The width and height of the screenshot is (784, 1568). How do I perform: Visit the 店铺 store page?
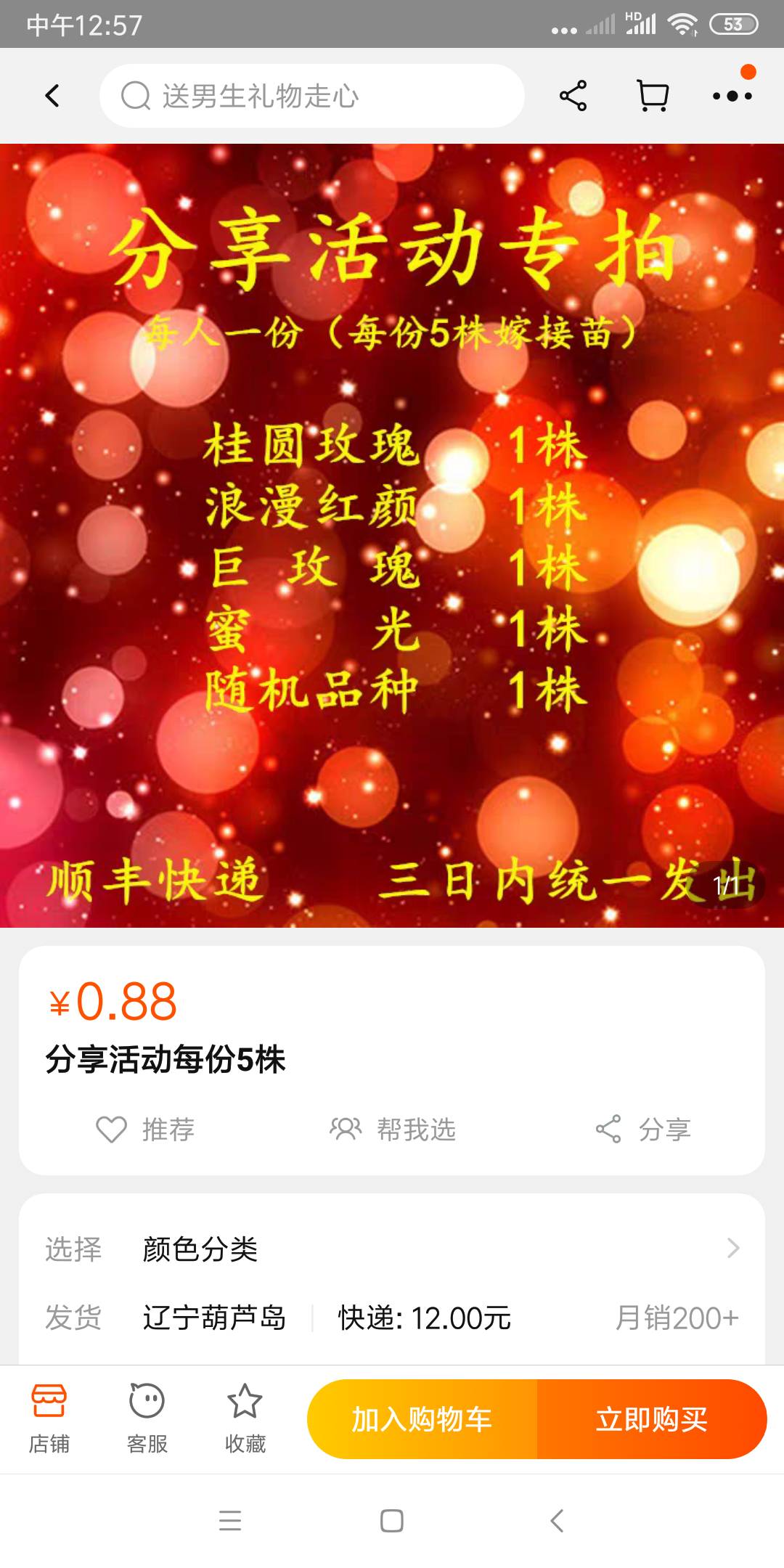click(x=49, y=1418)
